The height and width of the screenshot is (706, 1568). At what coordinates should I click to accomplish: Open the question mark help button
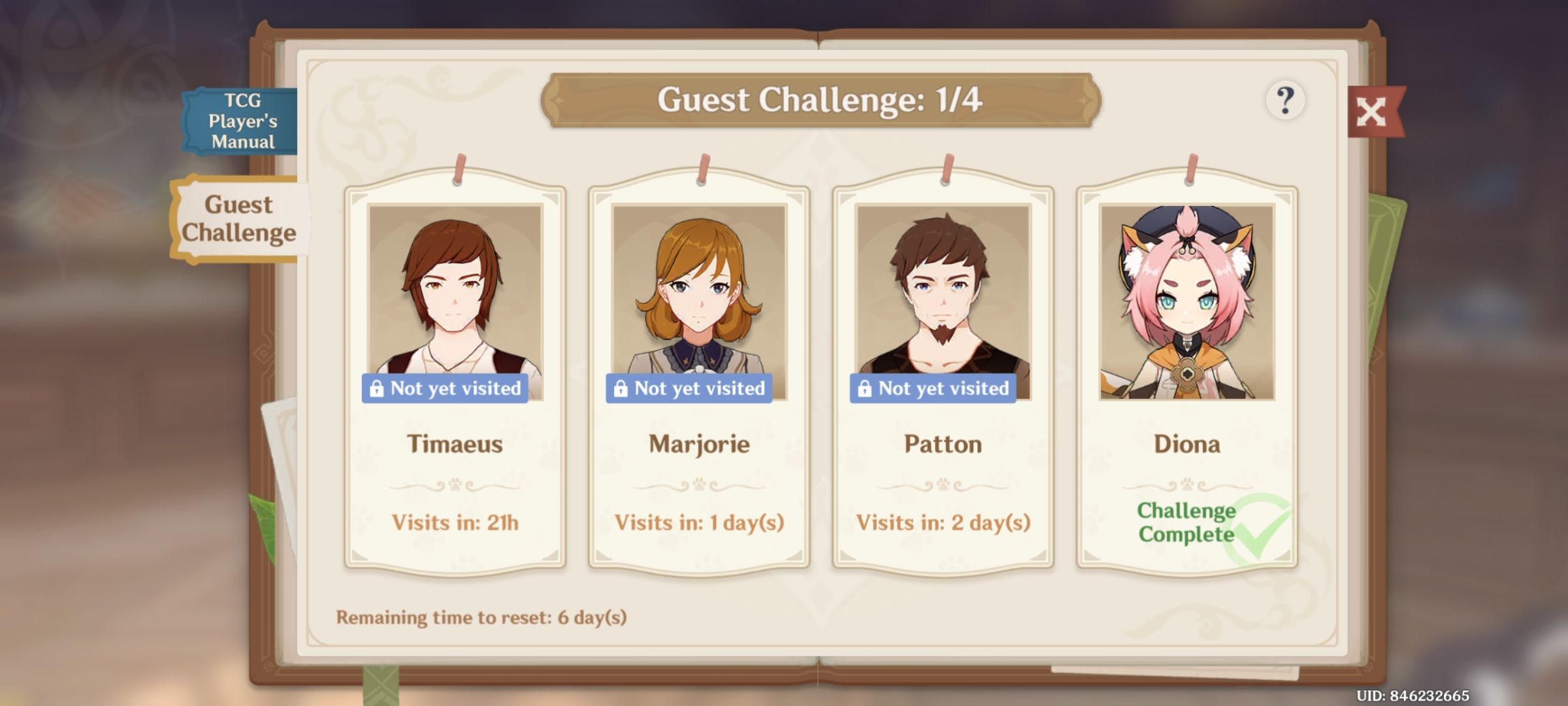click(x=1284, y=101)
